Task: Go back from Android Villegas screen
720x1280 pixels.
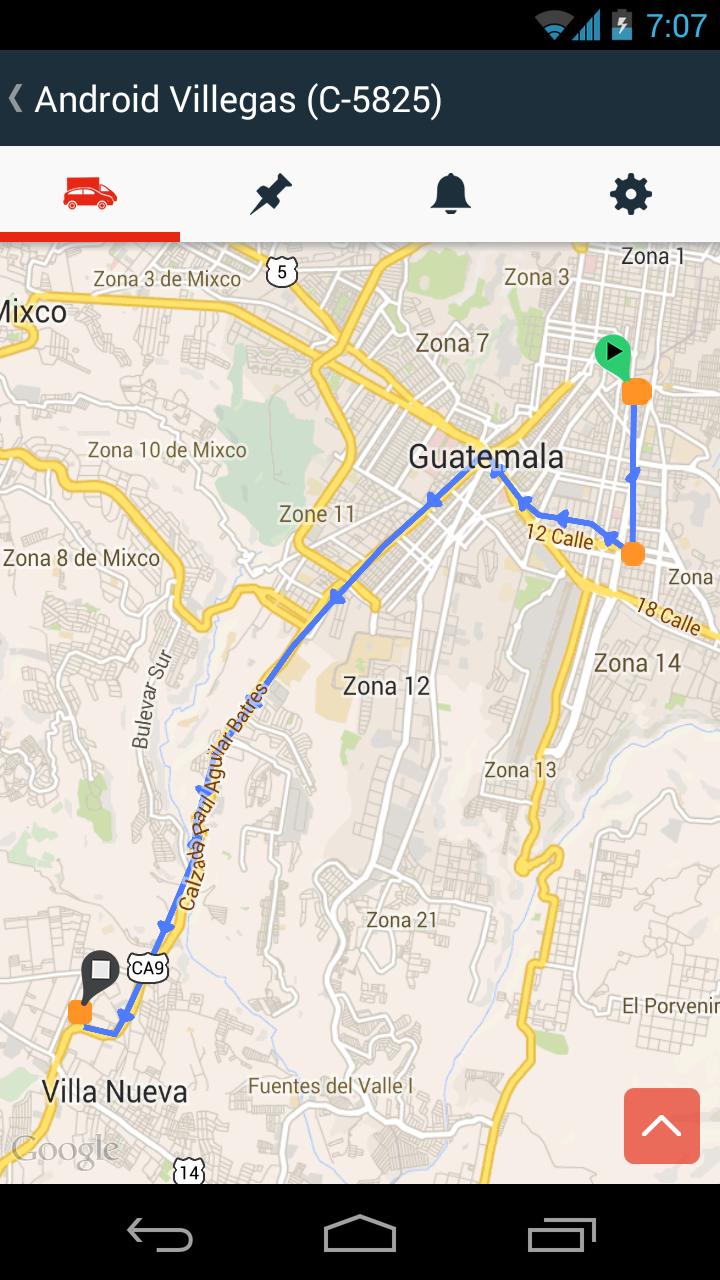Action: coord(16,99)
